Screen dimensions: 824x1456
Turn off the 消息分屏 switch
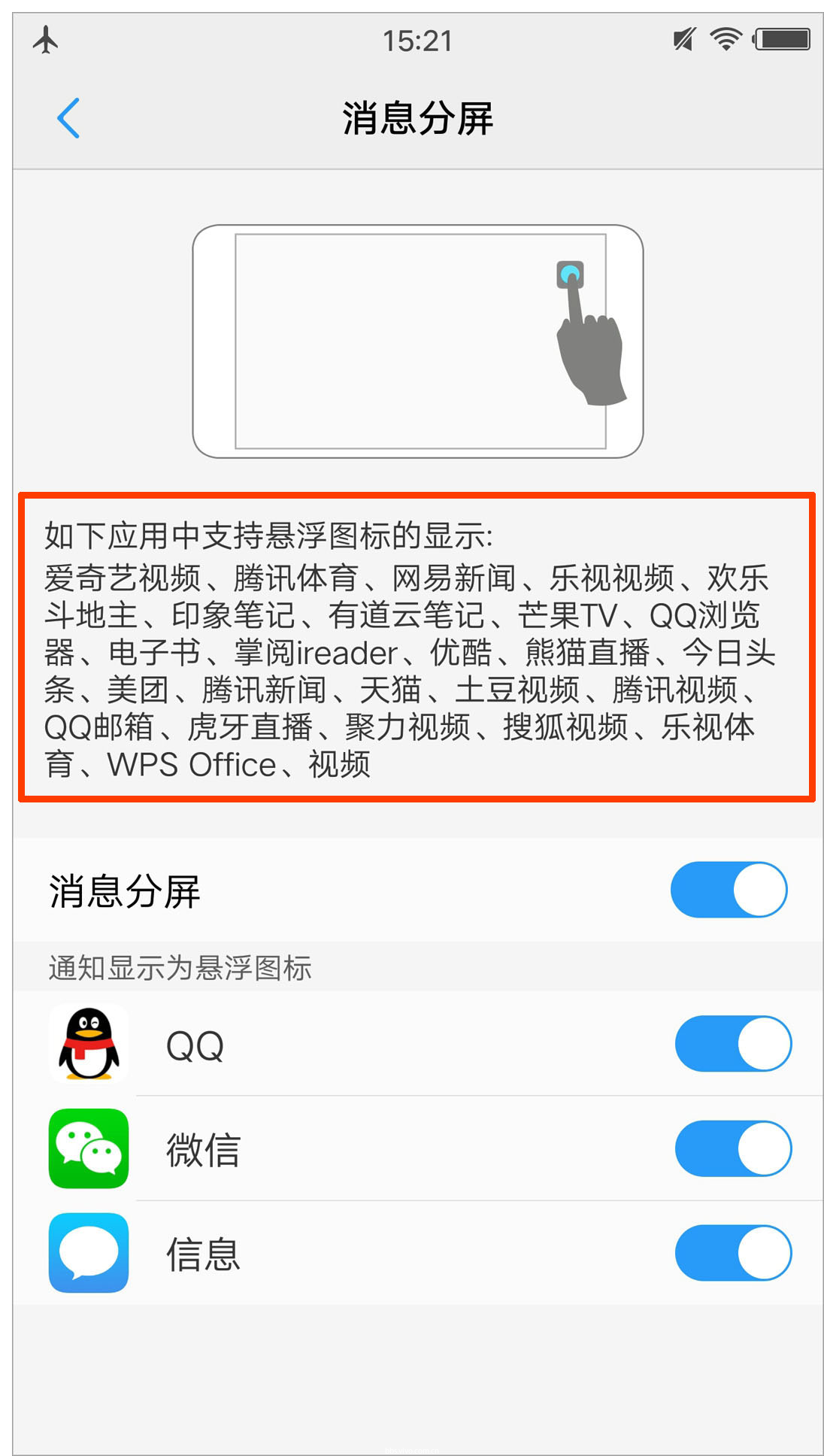(728, 890)
